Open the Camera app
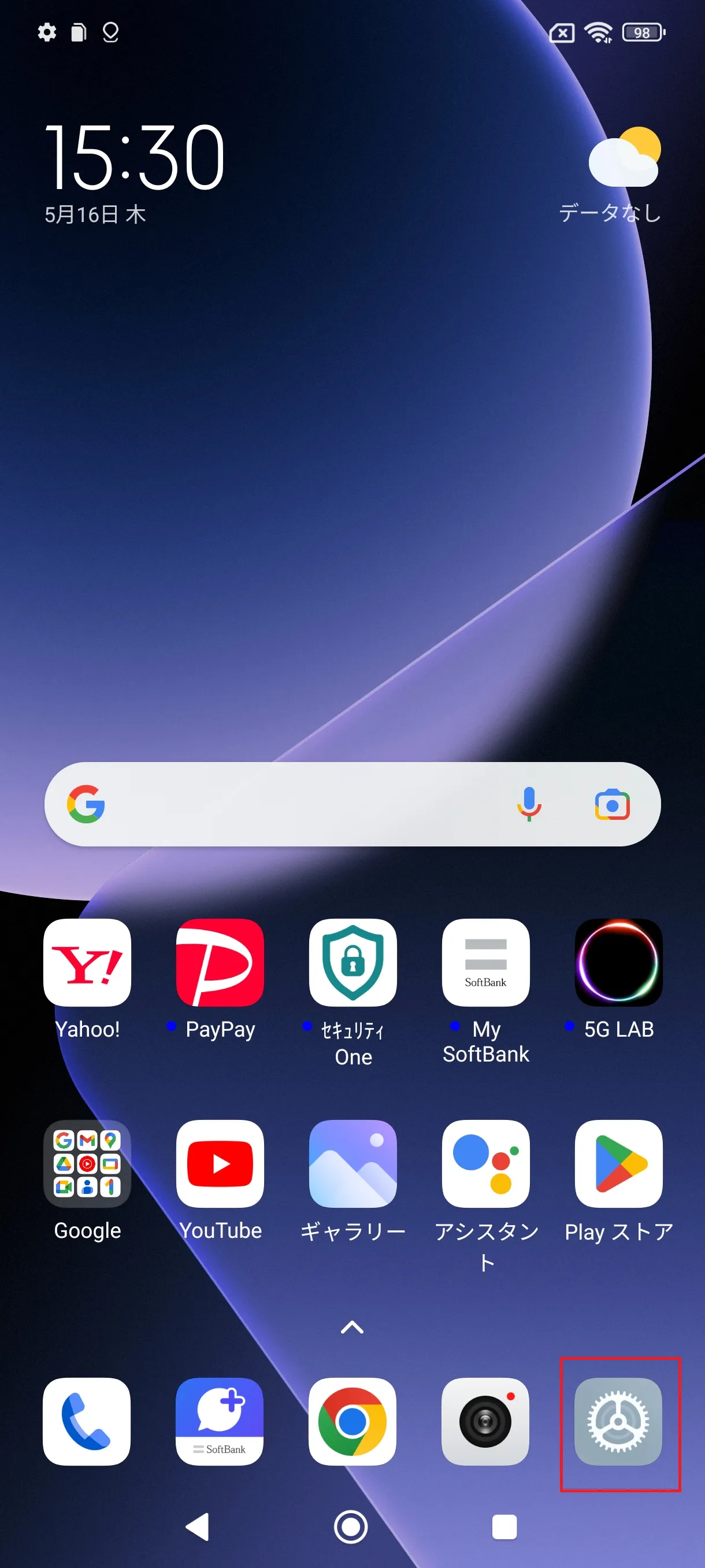The width and height of the screenshot is (705, 1568). click(x=485, y=1421)
